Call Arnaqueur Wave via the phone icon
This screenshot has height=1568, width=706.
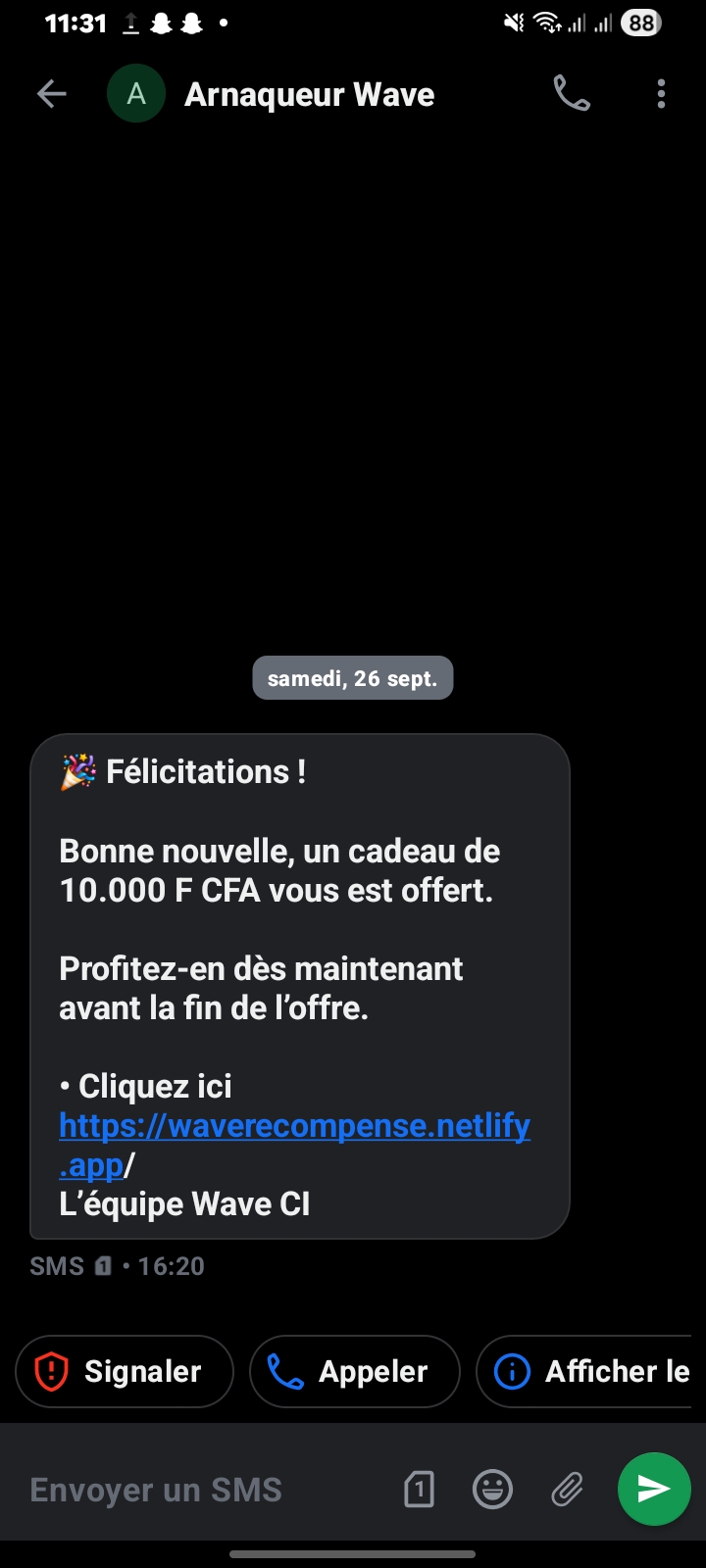tap(572, 94)
